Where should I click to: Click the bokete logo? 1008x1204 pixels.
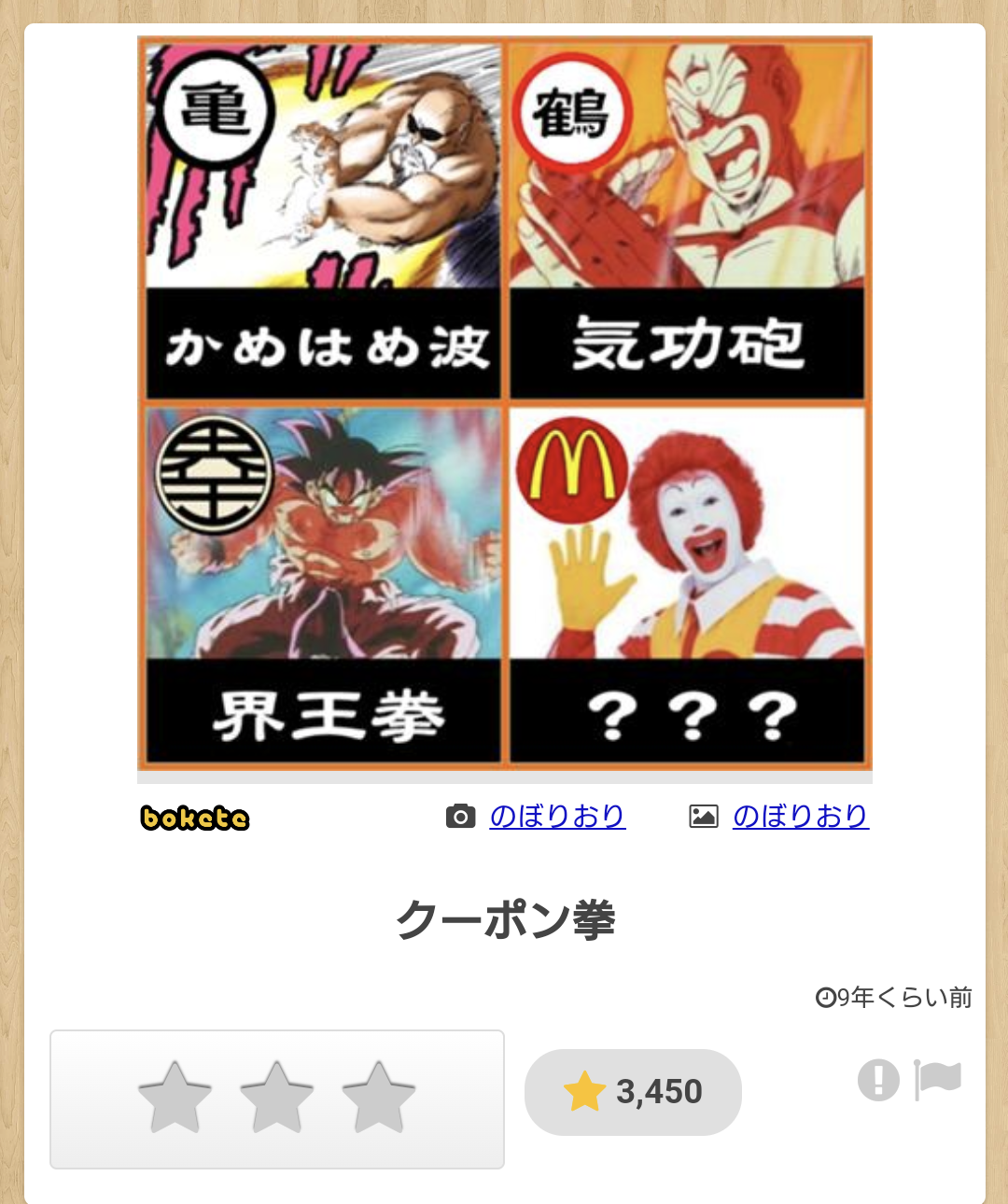pos(193,817)
